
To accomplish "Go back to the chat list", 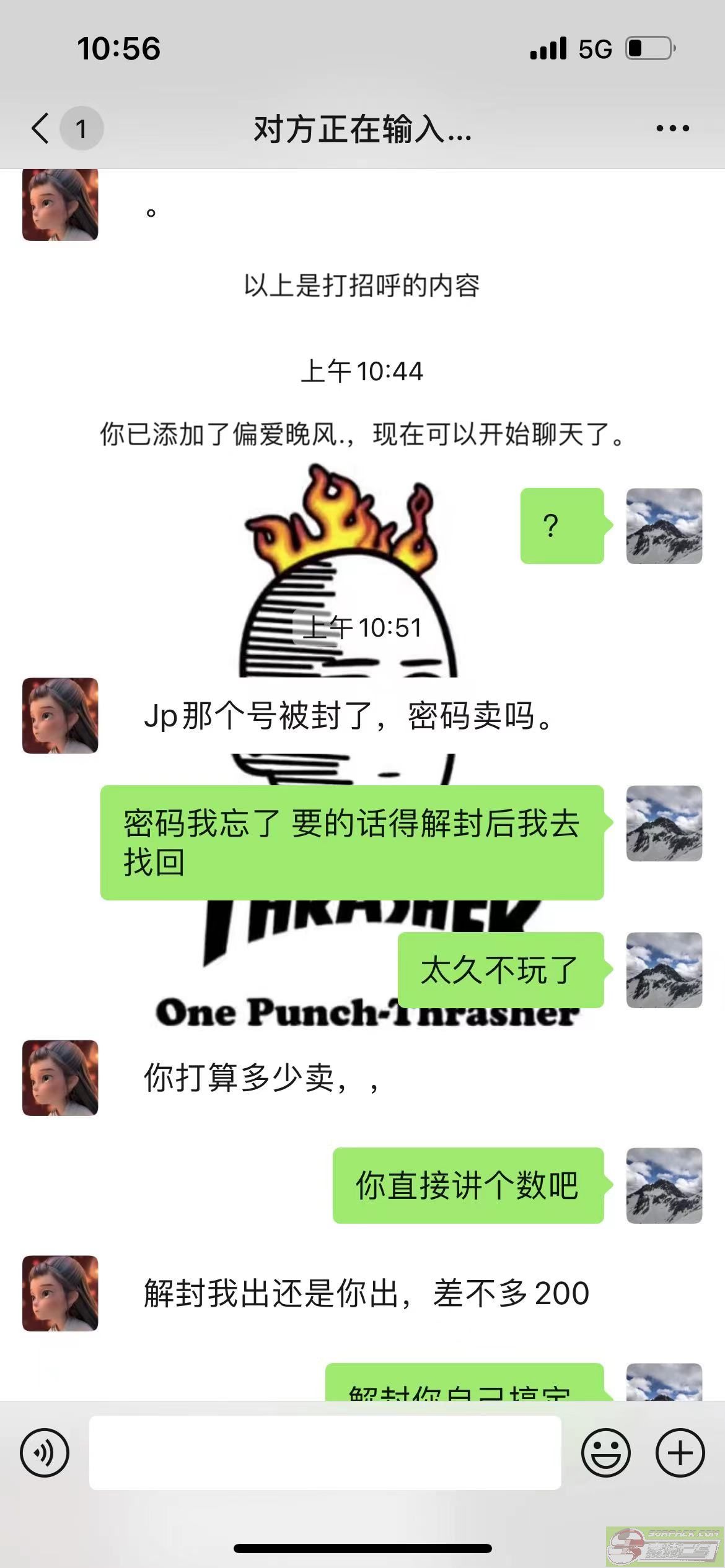I will [40, 128].
